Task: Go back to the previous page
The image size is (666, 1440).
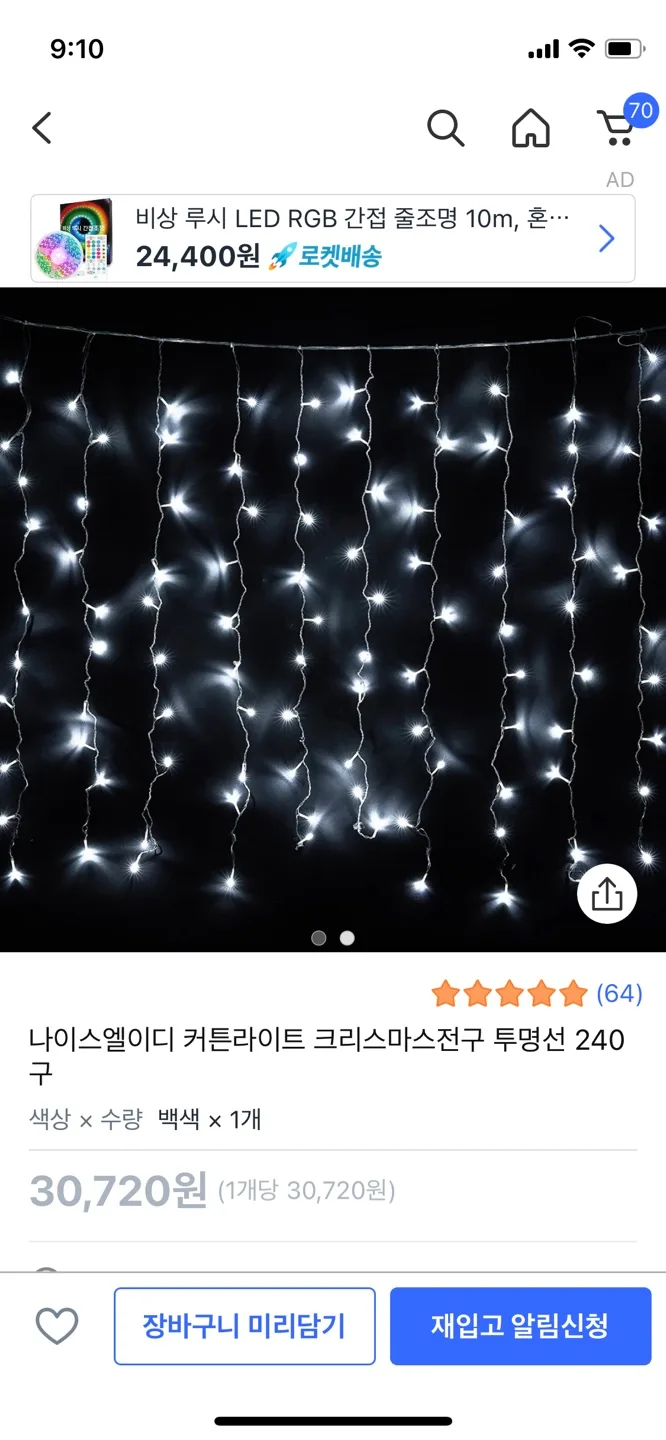Action: [41, 128]
